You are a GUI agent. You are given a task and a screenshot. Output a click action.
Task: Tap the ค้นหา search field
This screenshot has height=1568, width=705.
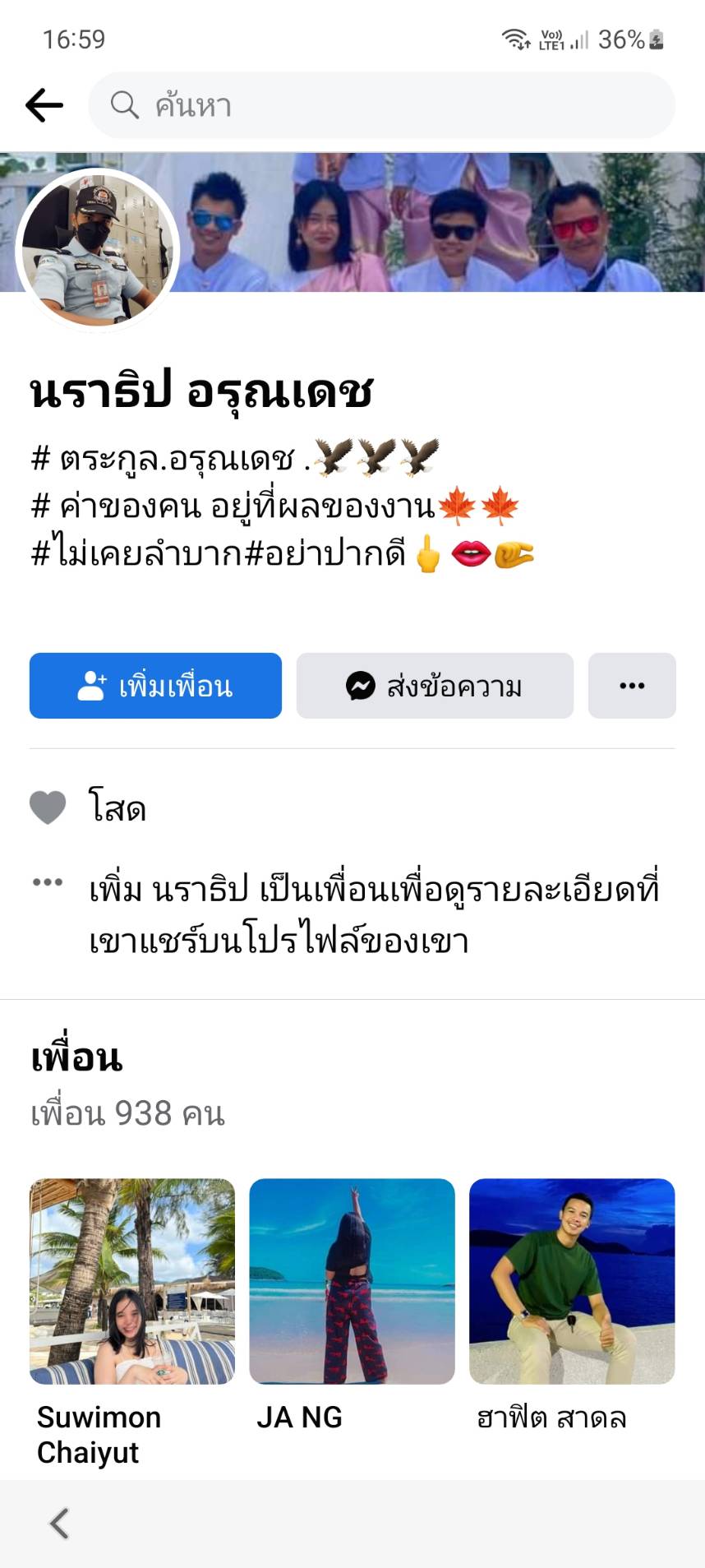382,105
